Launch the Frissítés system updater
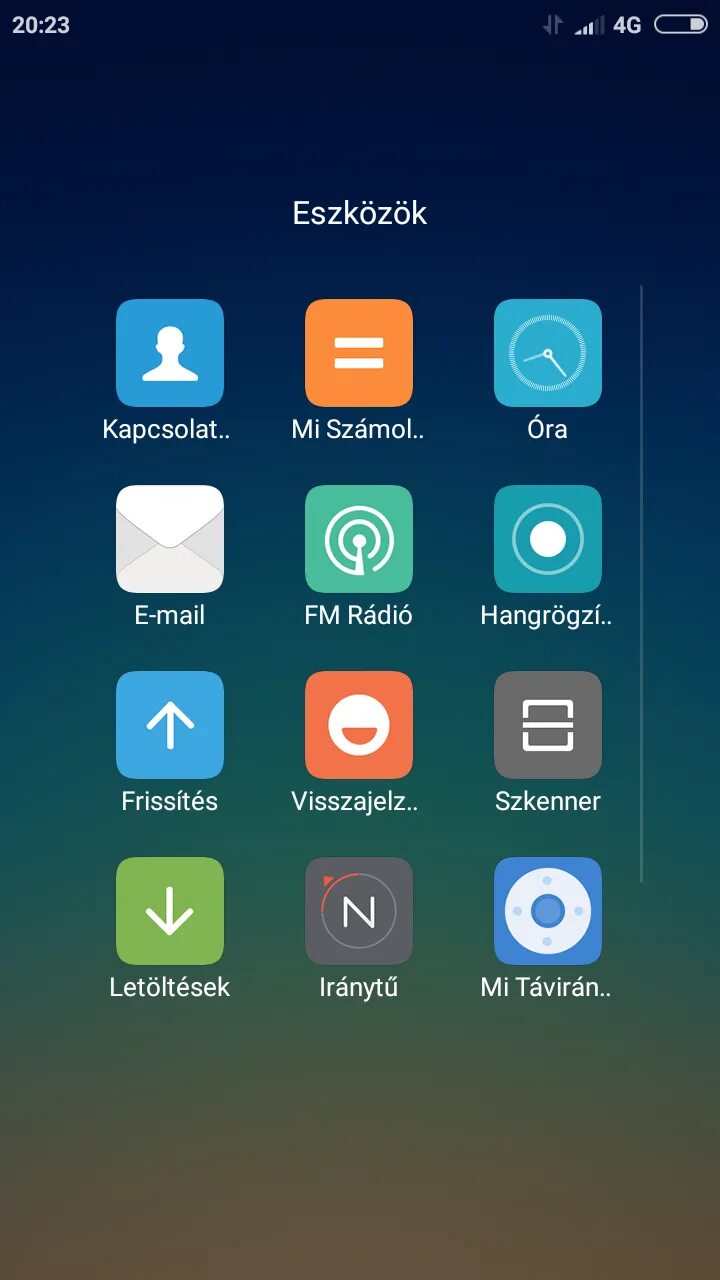This screenshot has width=720, height=1280. (x=170, y=725)
